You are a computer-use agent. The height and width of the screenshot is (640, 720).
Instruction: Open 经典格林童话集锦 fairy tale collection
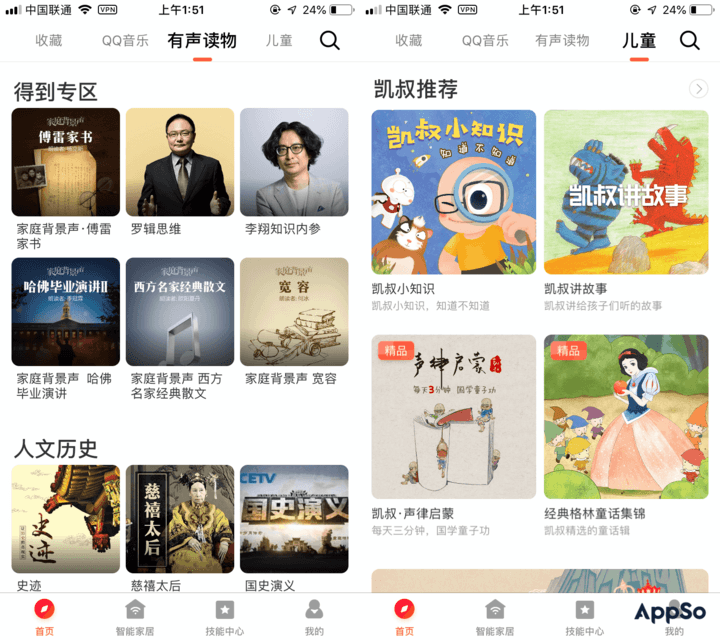point(626,416)
